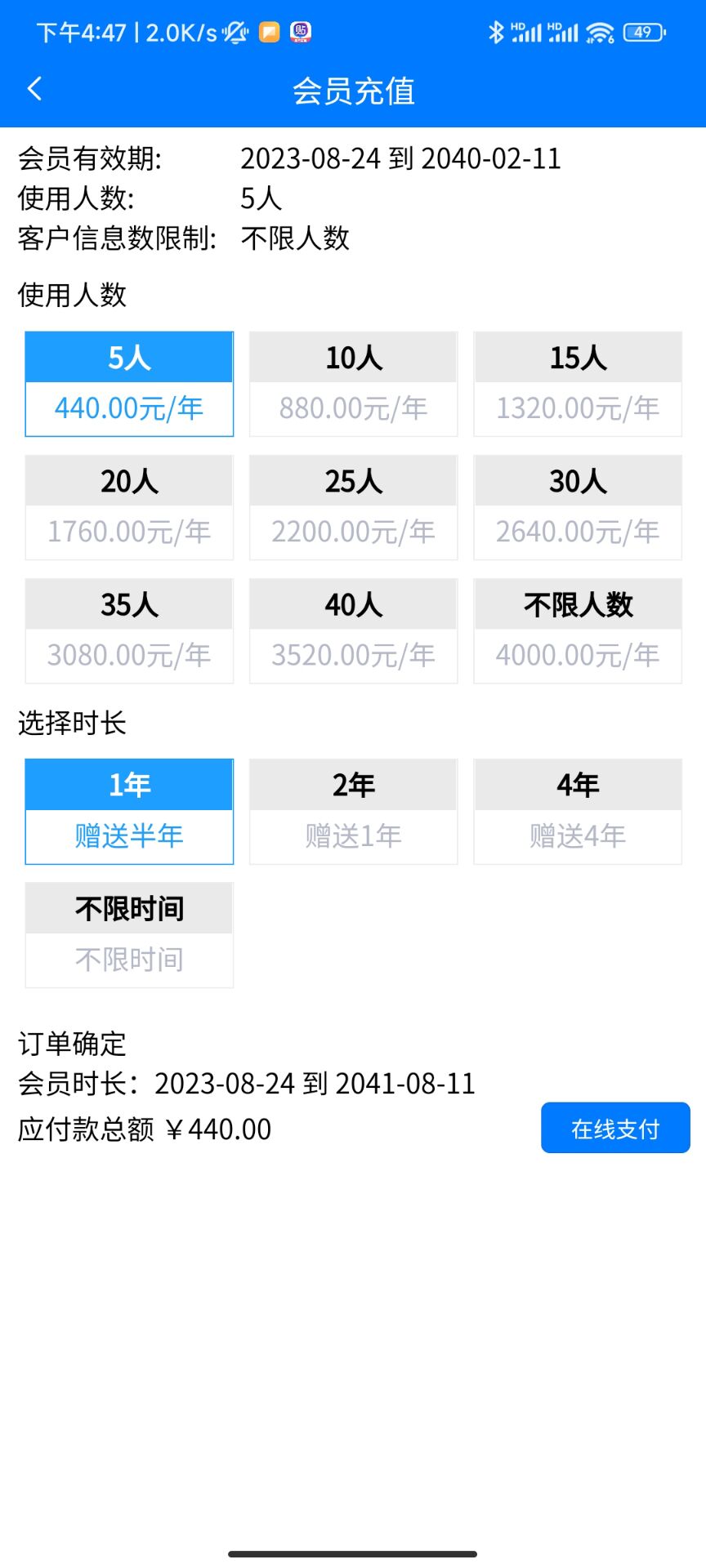Image resolution: width=706 pixels, height=1568 pixels.
Task: Select 2年 duration with 赠送1年
Action: [352, 811]
